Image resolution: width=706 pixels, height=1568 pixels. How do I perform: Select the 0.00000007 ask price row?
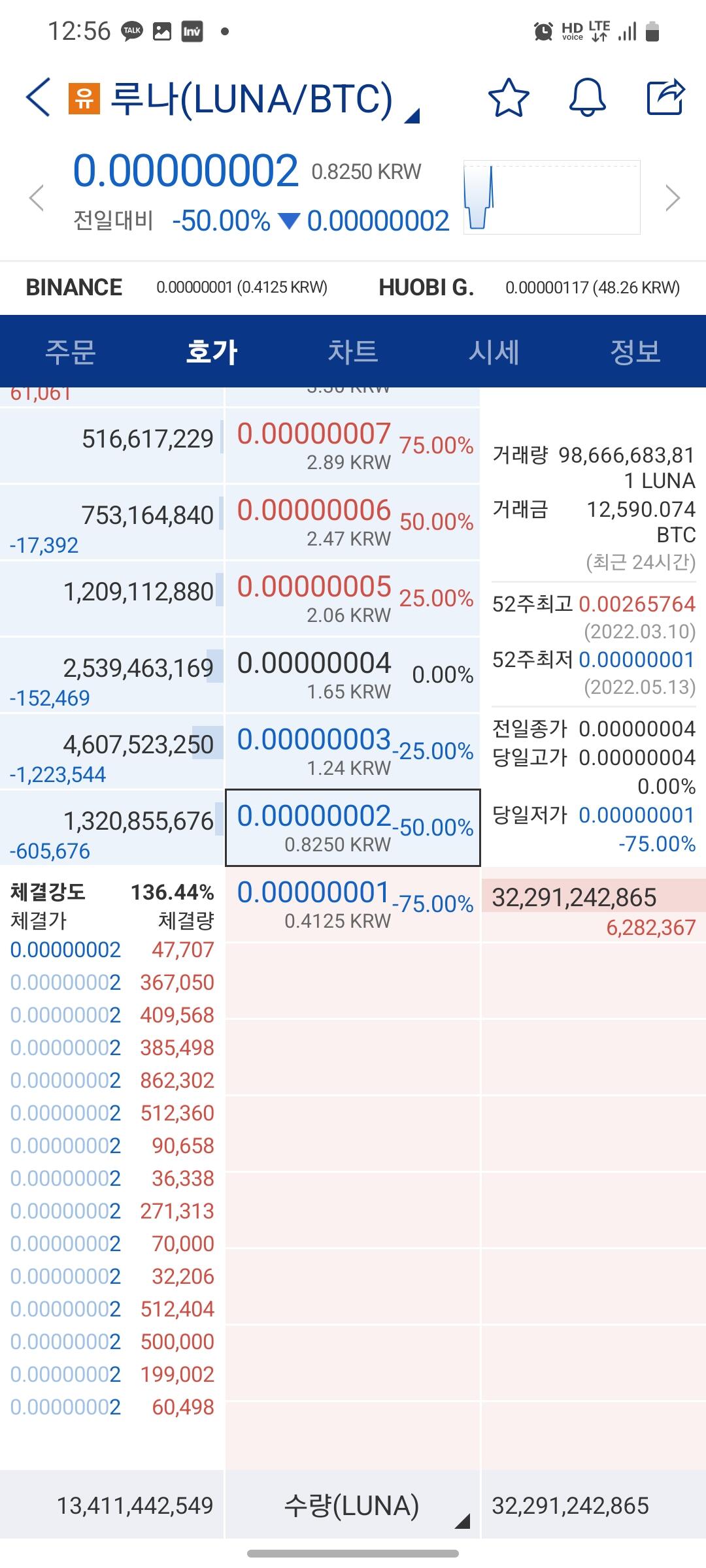coord(353,446)
